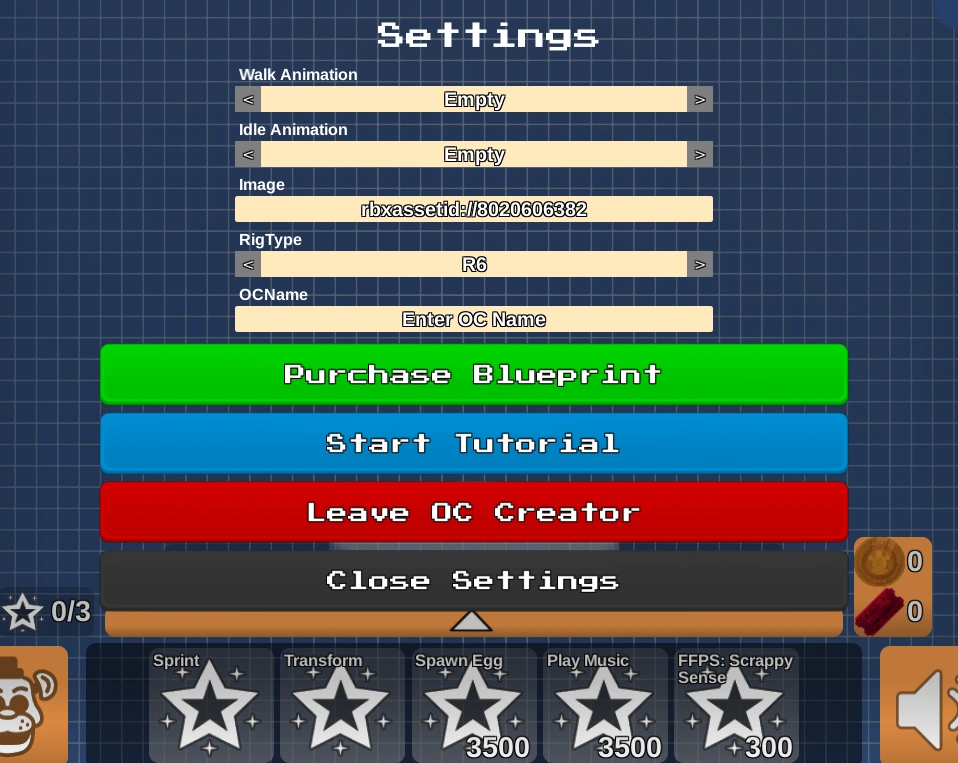This screenshot has height=763, width=958.
Task: Edit the Image asset ID field
Action: coord(473,209)
